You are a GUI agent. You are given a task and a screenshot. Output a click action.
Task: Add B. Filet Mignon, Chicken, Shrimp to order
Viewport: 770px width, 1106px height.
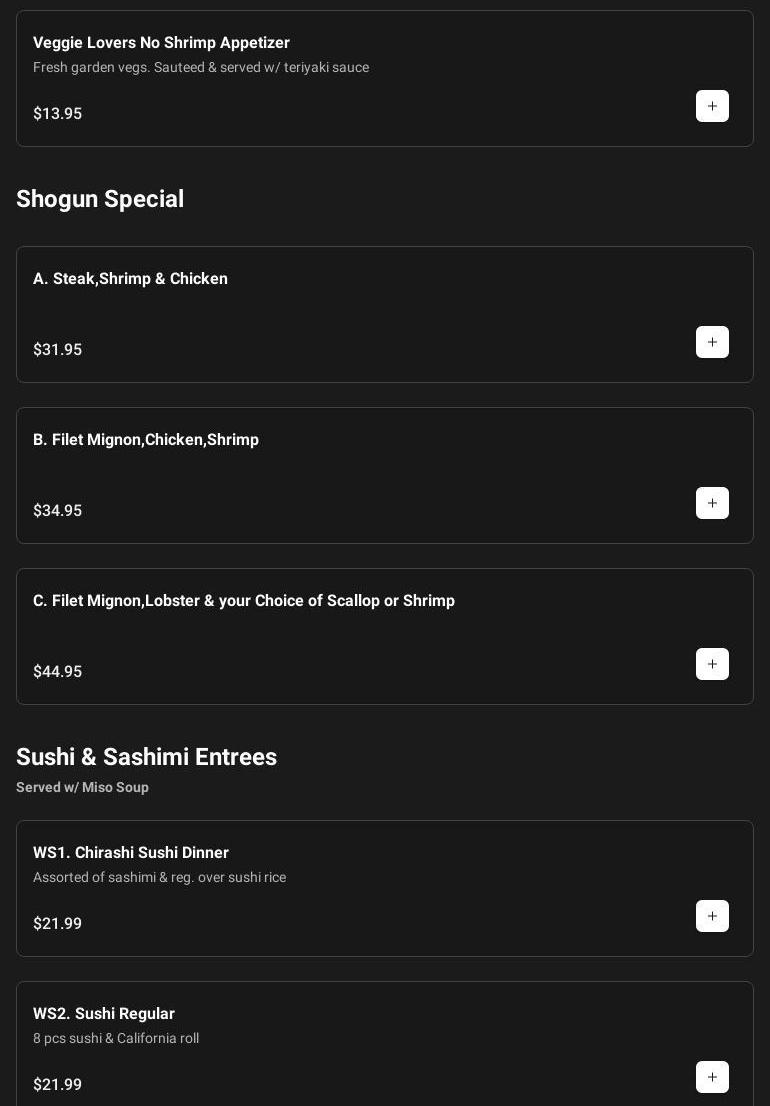click(x=712, y=503)
